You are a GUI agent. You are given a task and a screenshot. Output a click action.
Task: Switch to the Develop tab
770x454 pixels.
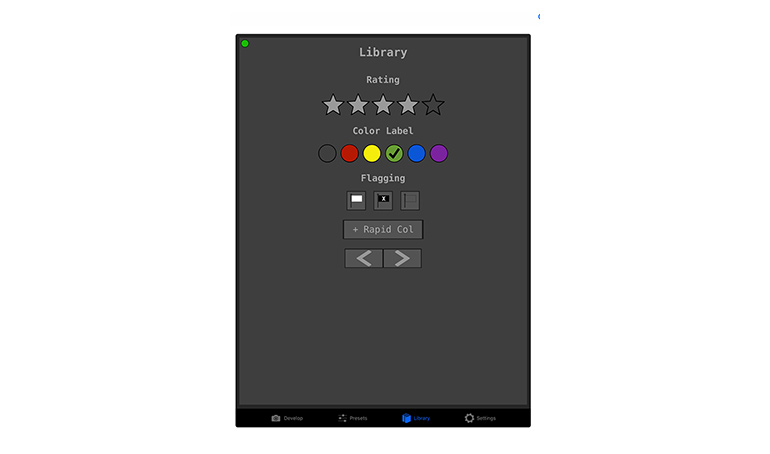(287, 418)
